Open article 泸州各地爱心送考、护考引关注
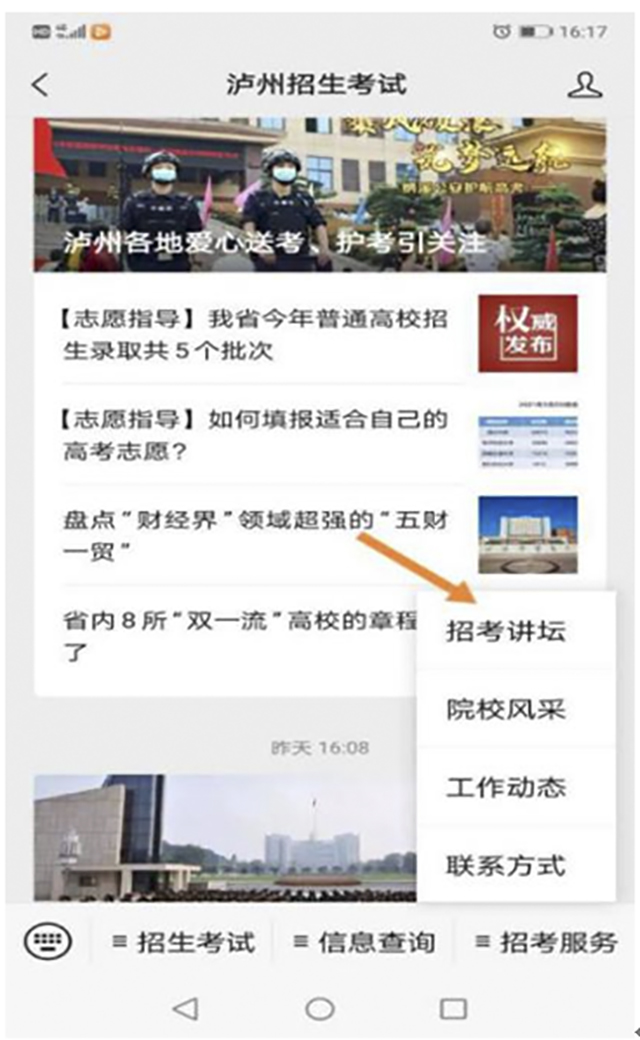640x1040 pixels. 320,195
